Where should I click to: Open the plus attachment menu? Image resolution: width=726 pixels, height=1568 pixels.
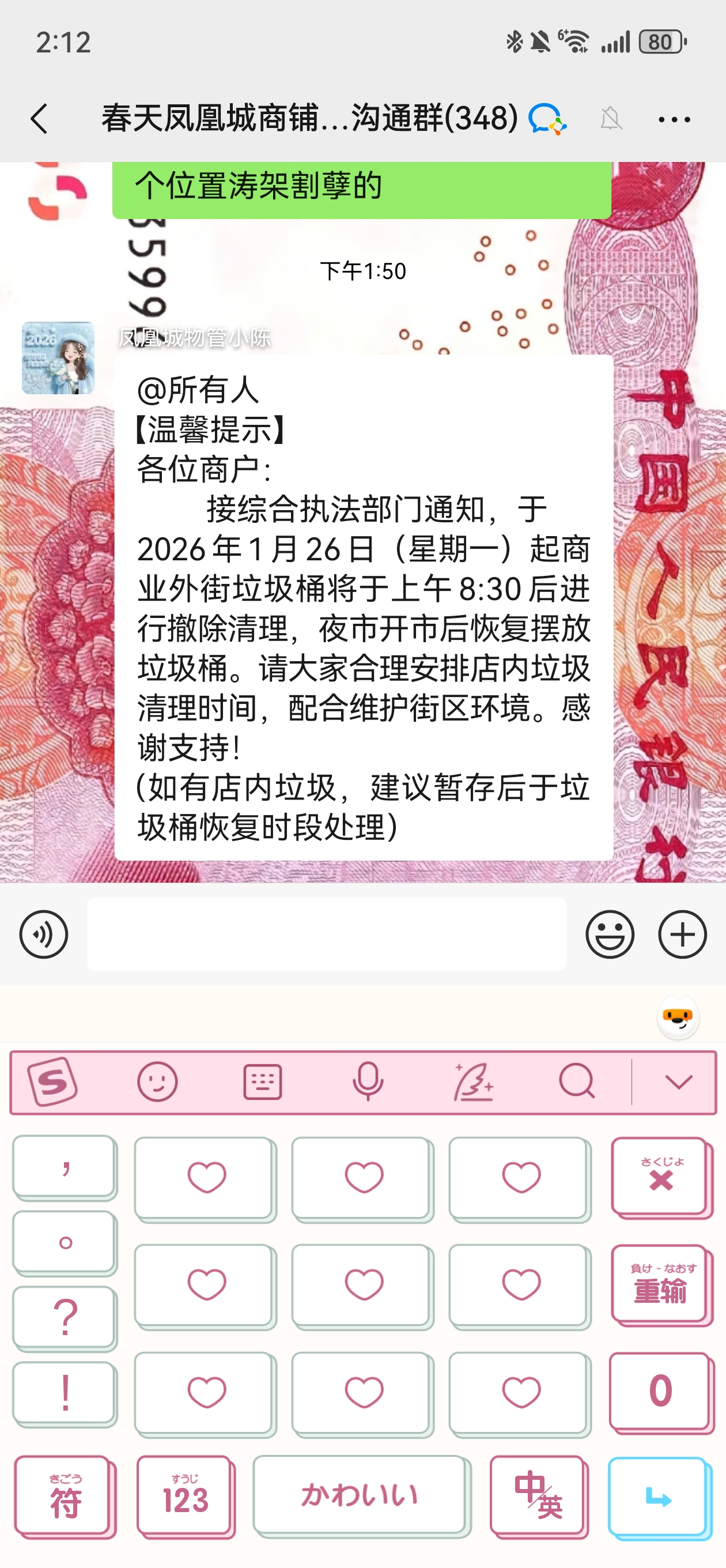682,934
